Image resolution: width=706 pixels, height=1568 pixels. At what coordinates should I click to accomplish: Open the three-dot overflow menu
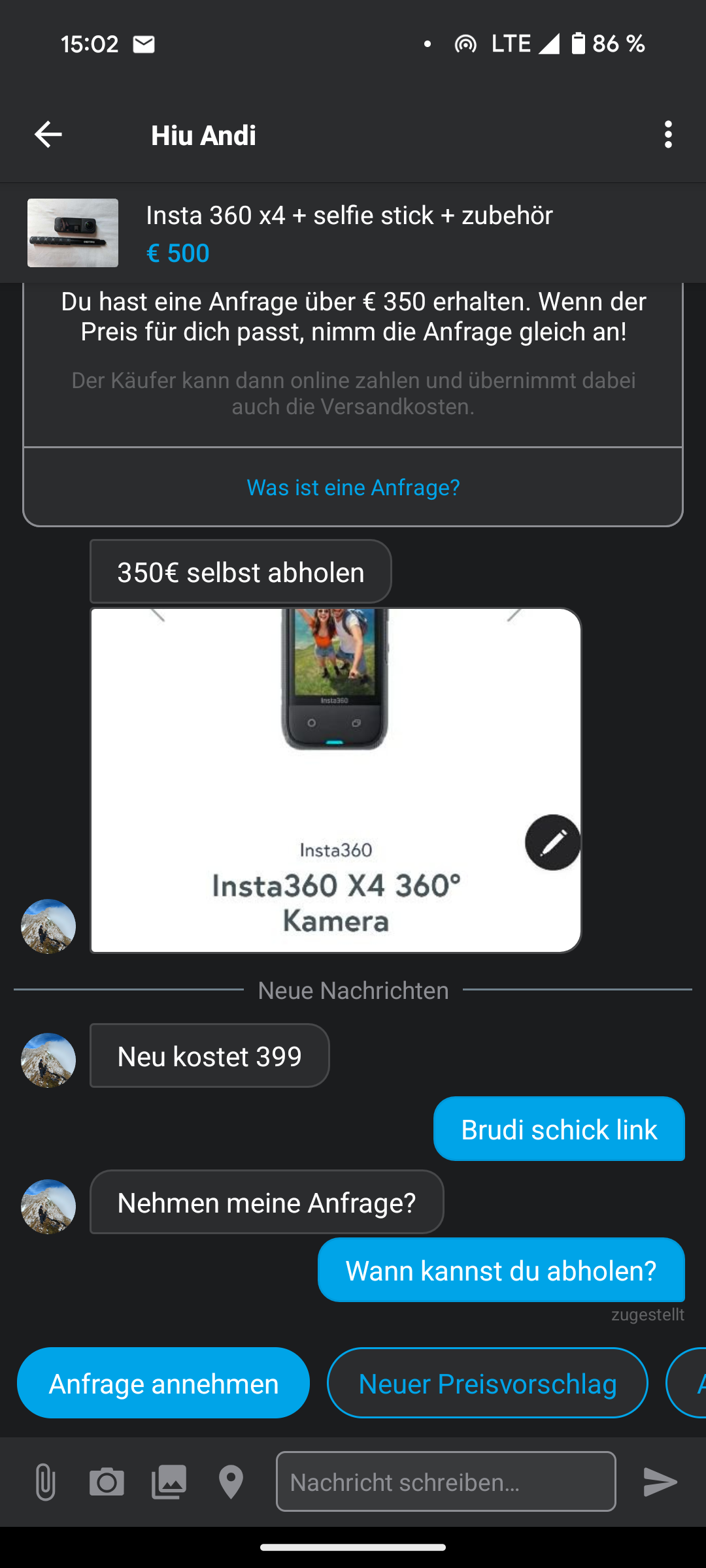coord(667,135)
